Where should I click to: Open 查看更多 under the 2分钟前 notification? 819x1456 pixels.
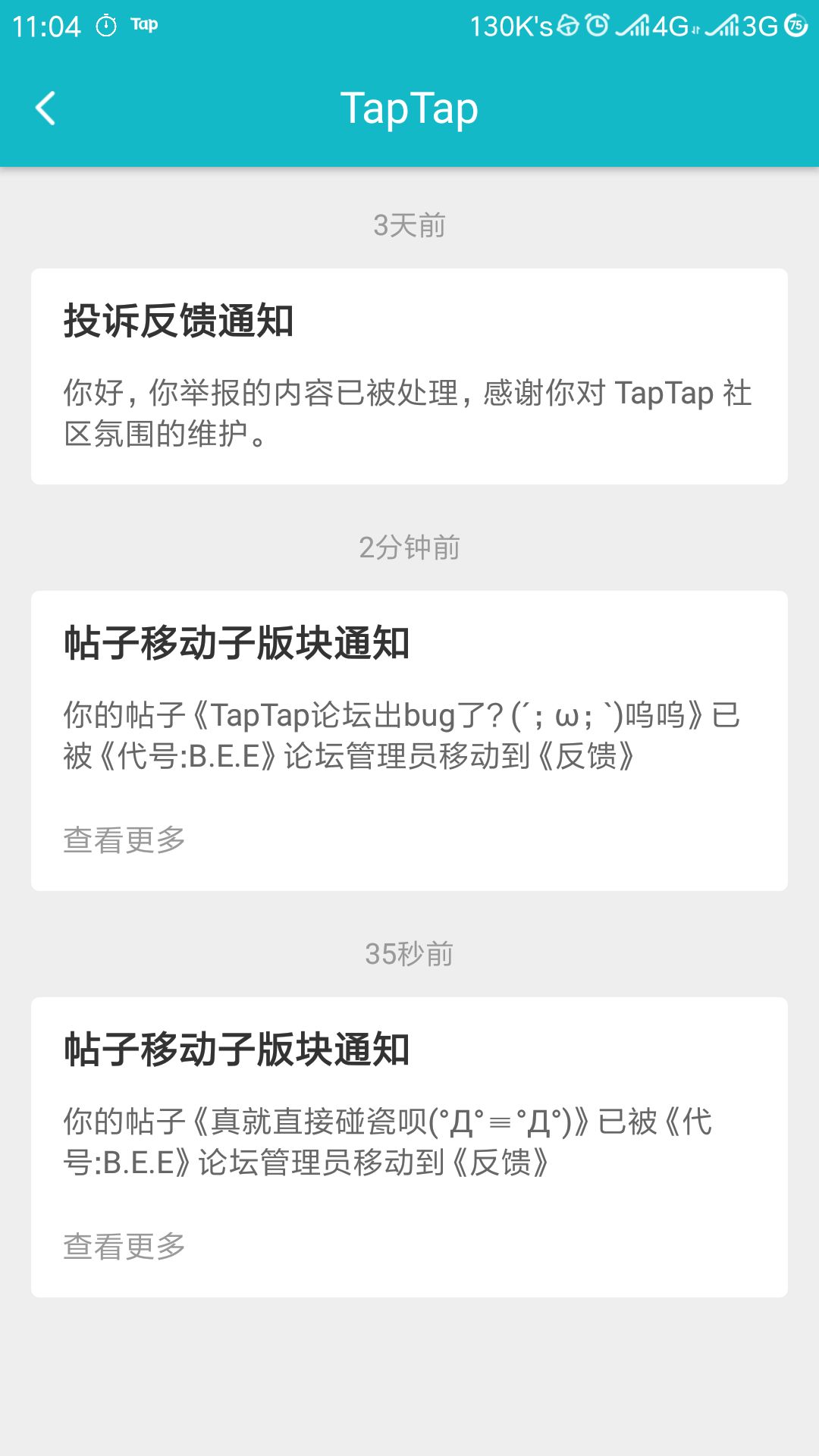coord(124,839)
